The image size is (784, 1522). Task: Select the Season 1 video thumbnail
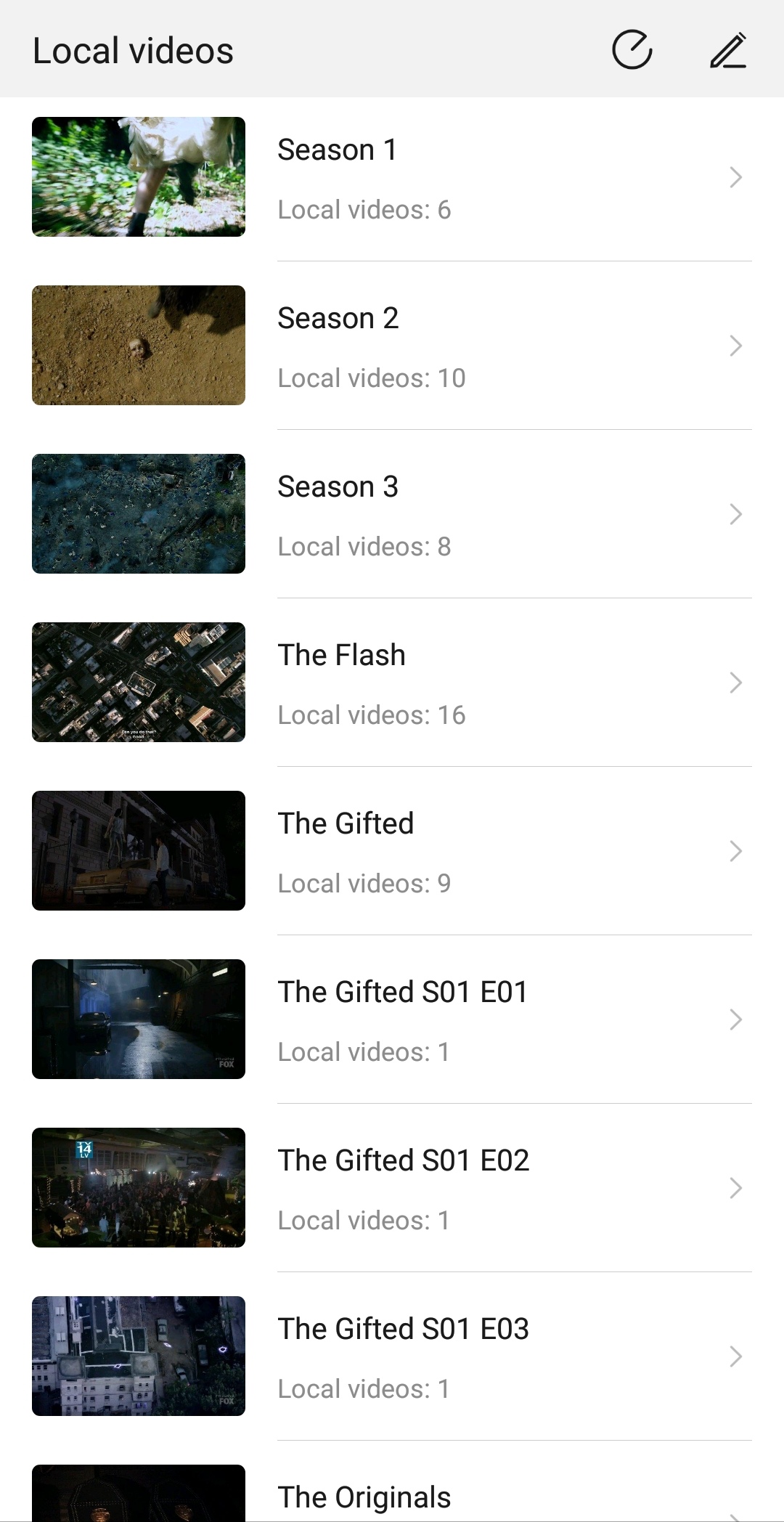pos(138,176)
